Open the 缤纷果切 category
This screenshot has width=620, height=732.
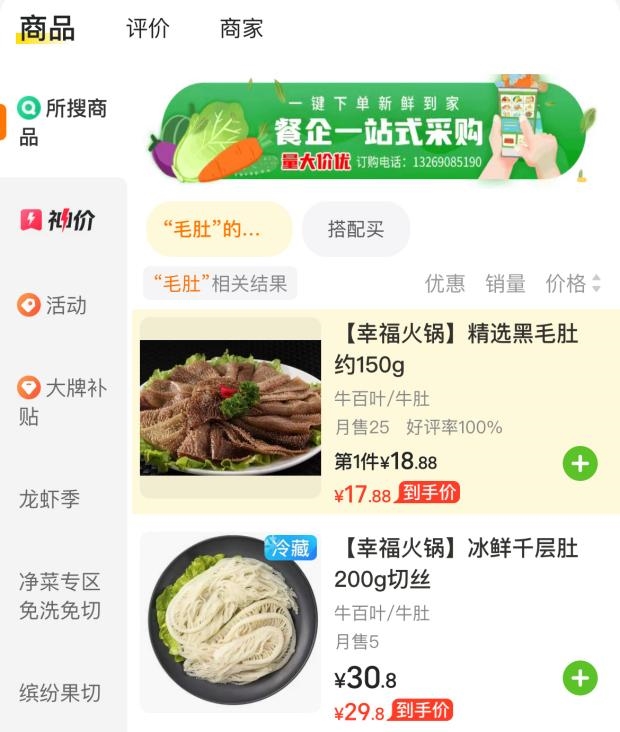pyautogui.click(x=60, y=692)
